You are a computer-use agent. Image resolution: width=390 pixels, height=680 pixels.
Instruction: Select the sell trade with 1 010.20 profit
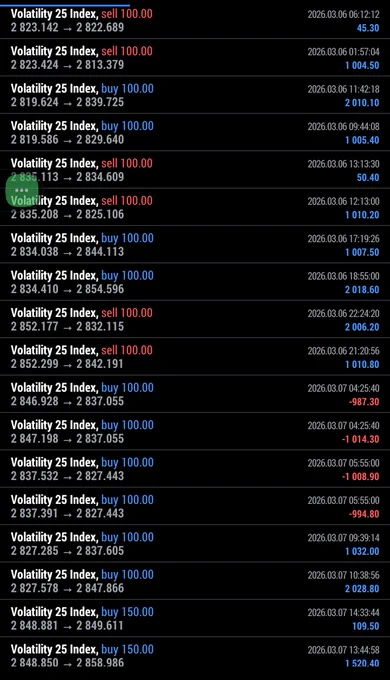pos(195,207)
